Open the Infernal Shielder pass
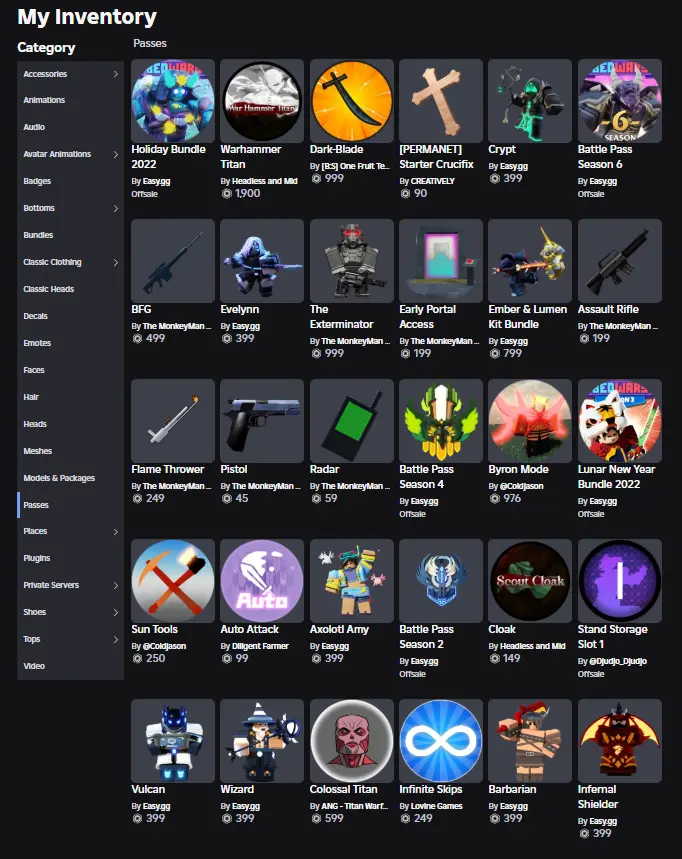 pyautogui.click(x=619, y=741)
